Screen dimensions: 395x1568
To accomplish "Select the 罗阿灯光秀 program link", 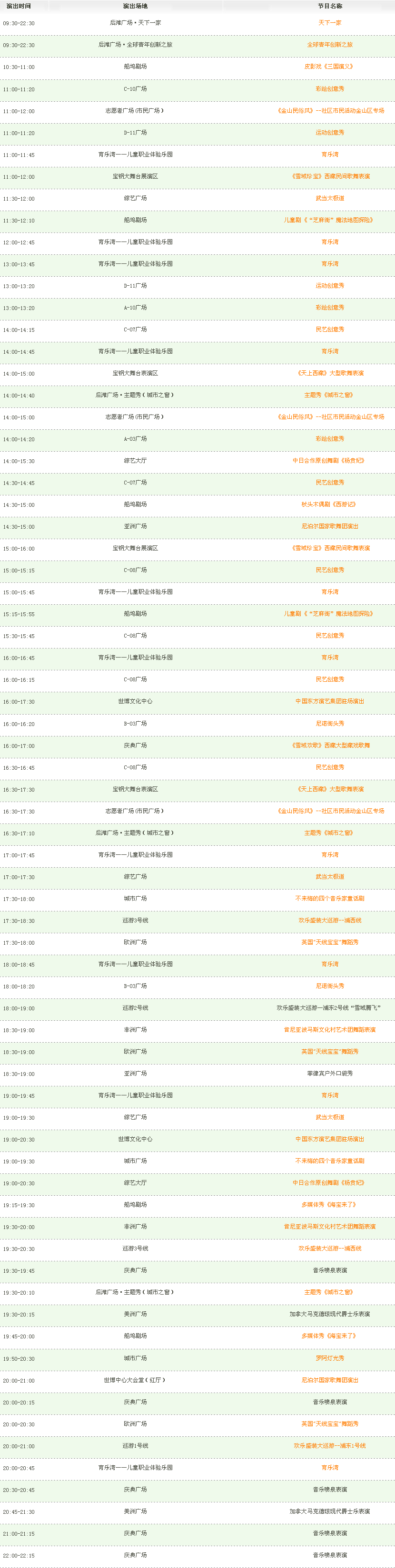I will coord(330,1358).
